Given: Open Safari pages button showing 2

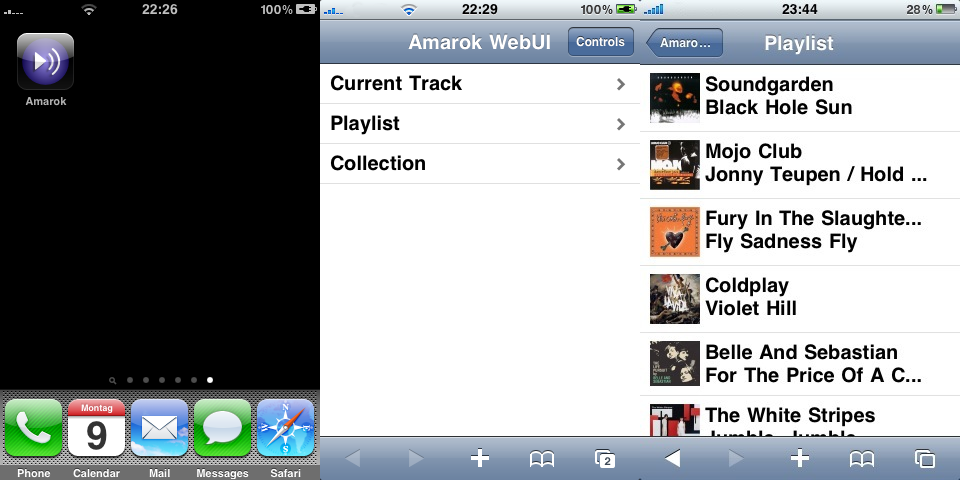Looking at the screenshot, I should coord(604,459).
